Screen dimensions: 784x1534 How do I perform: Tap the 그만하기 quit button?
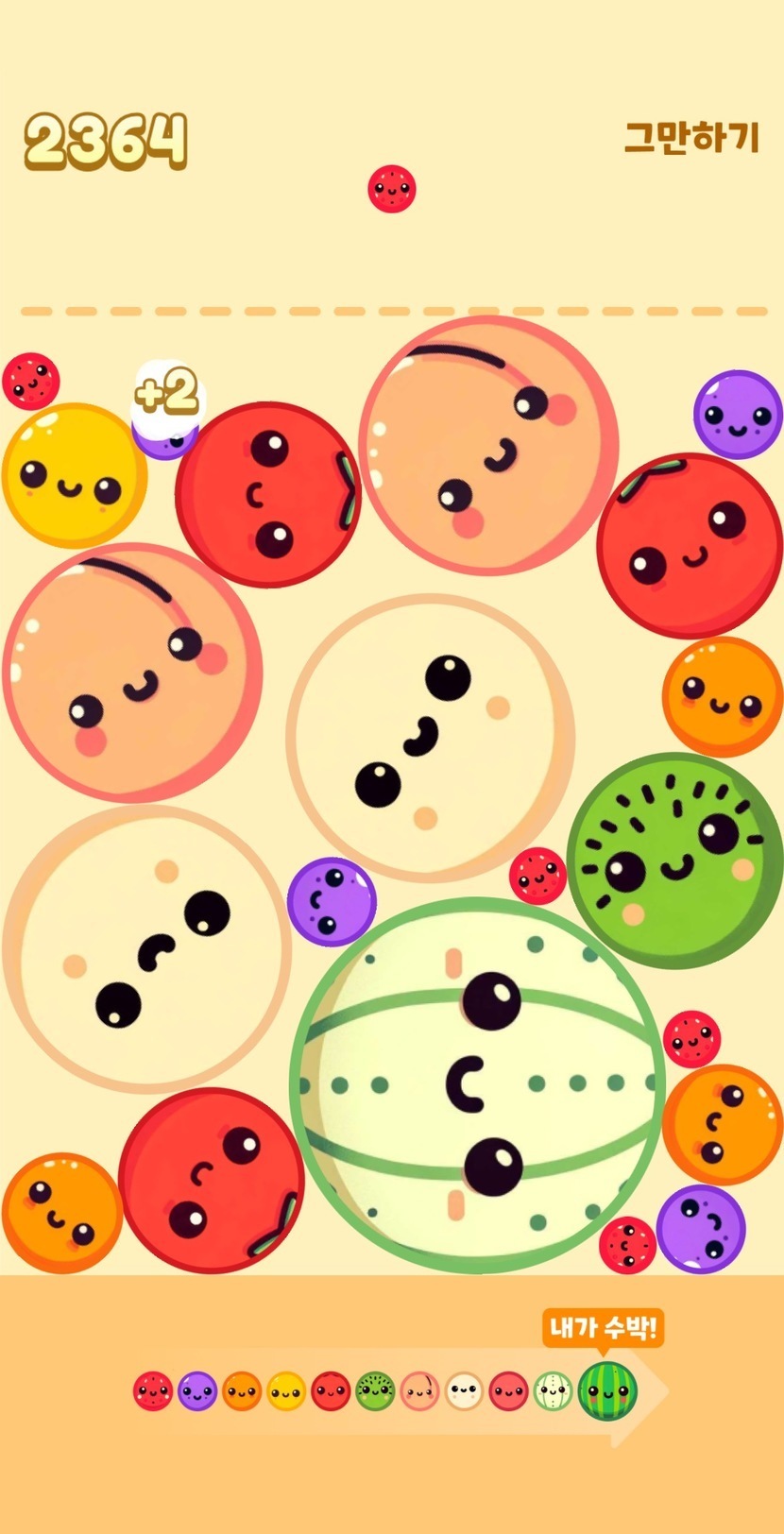[691, 138]
